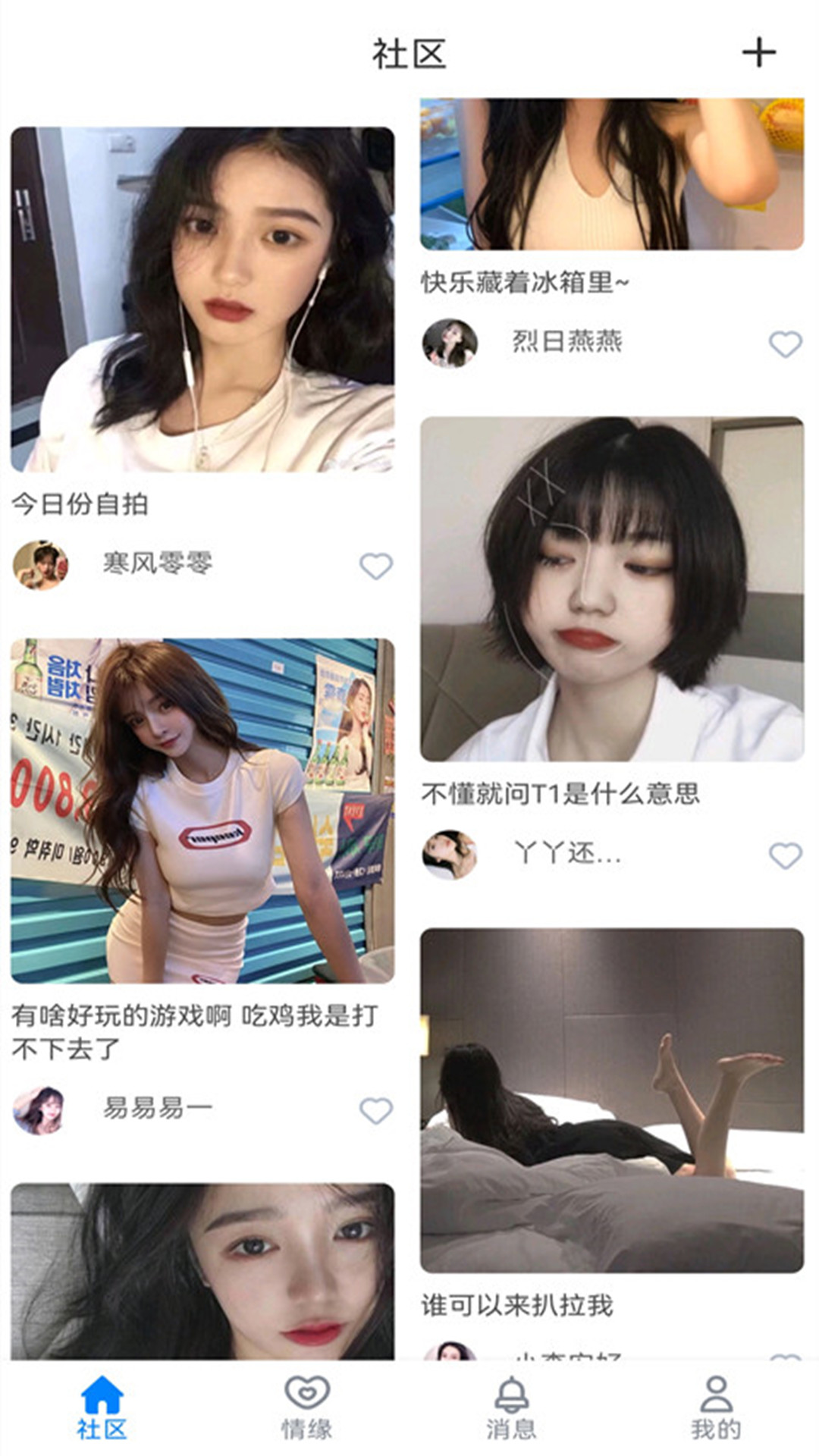
Task: Open the 快乐藏着冰箱里 post photo
Action: 612,174
